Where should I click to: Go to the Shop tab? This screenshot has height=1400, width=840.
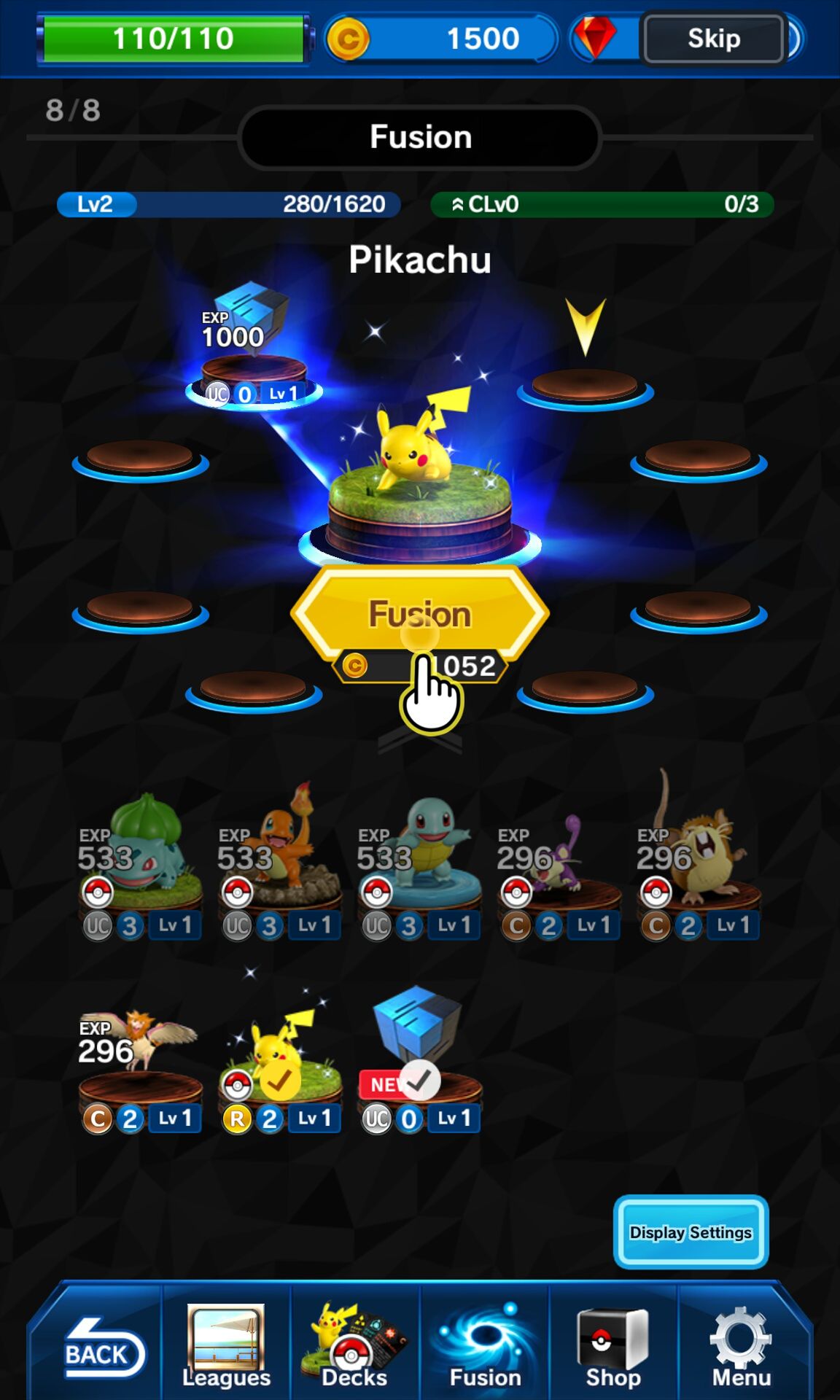[x=612, y=1346]
